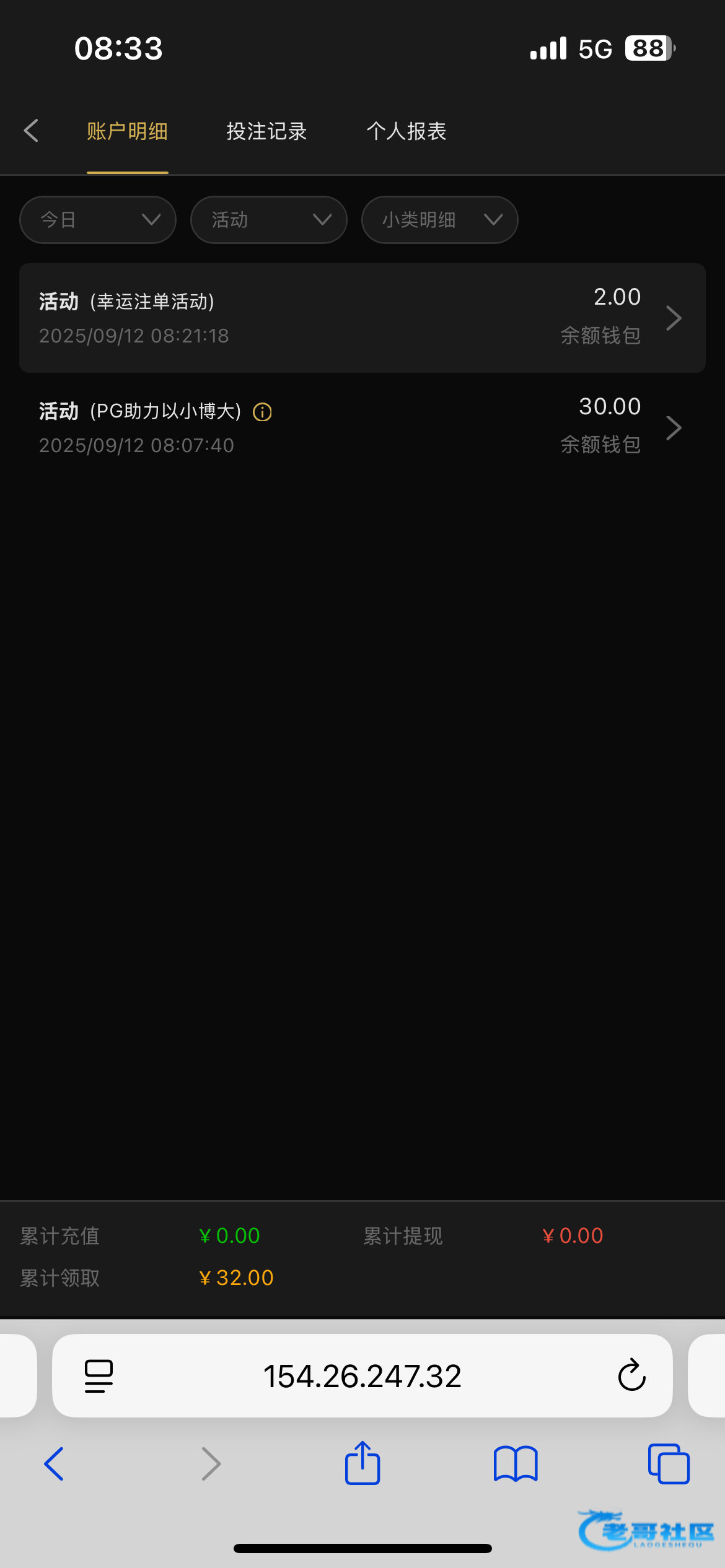Switch to the 投注记录 tab
This screenshot has width=725, height=1568.
(x=266, y=131)
